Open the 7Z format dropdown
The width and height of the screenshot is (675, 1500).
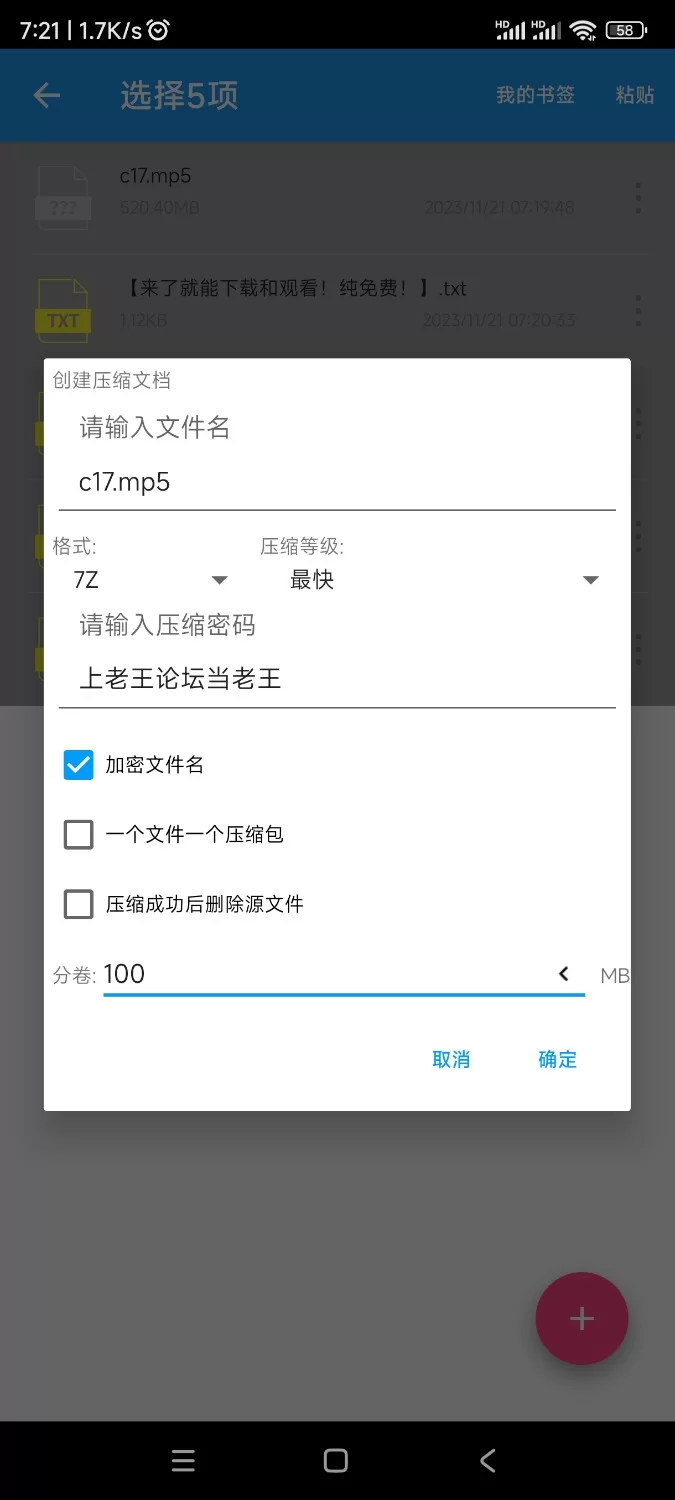pos(150,580)
